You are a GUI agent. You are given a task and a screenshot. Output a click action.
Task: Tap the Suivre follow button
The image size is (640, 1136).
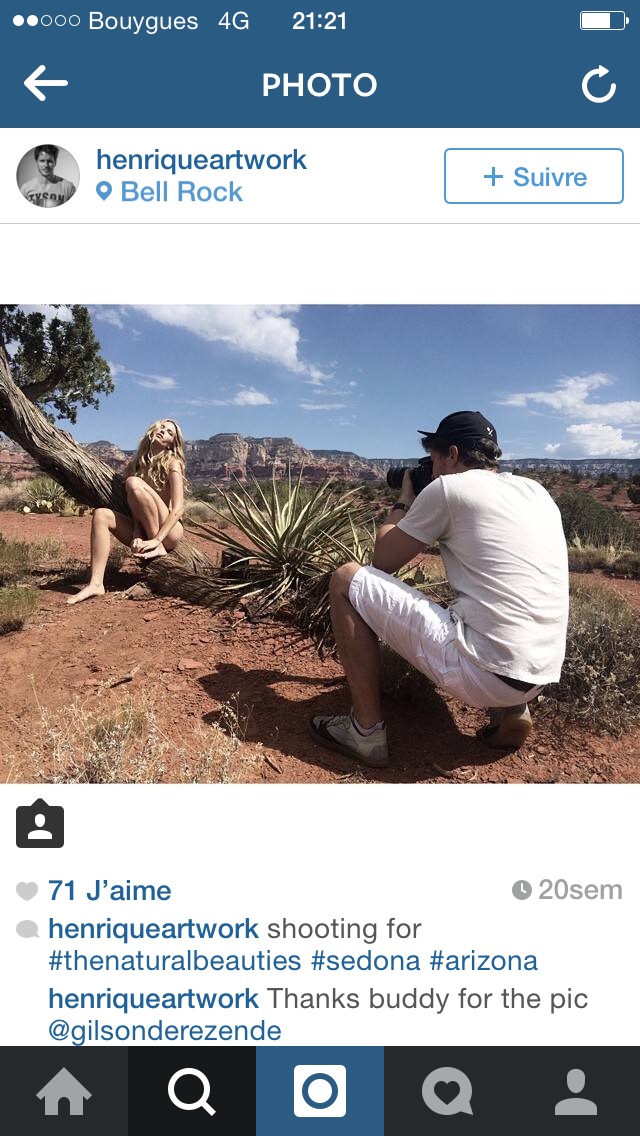pyautogui.click(x=533, y=176)
